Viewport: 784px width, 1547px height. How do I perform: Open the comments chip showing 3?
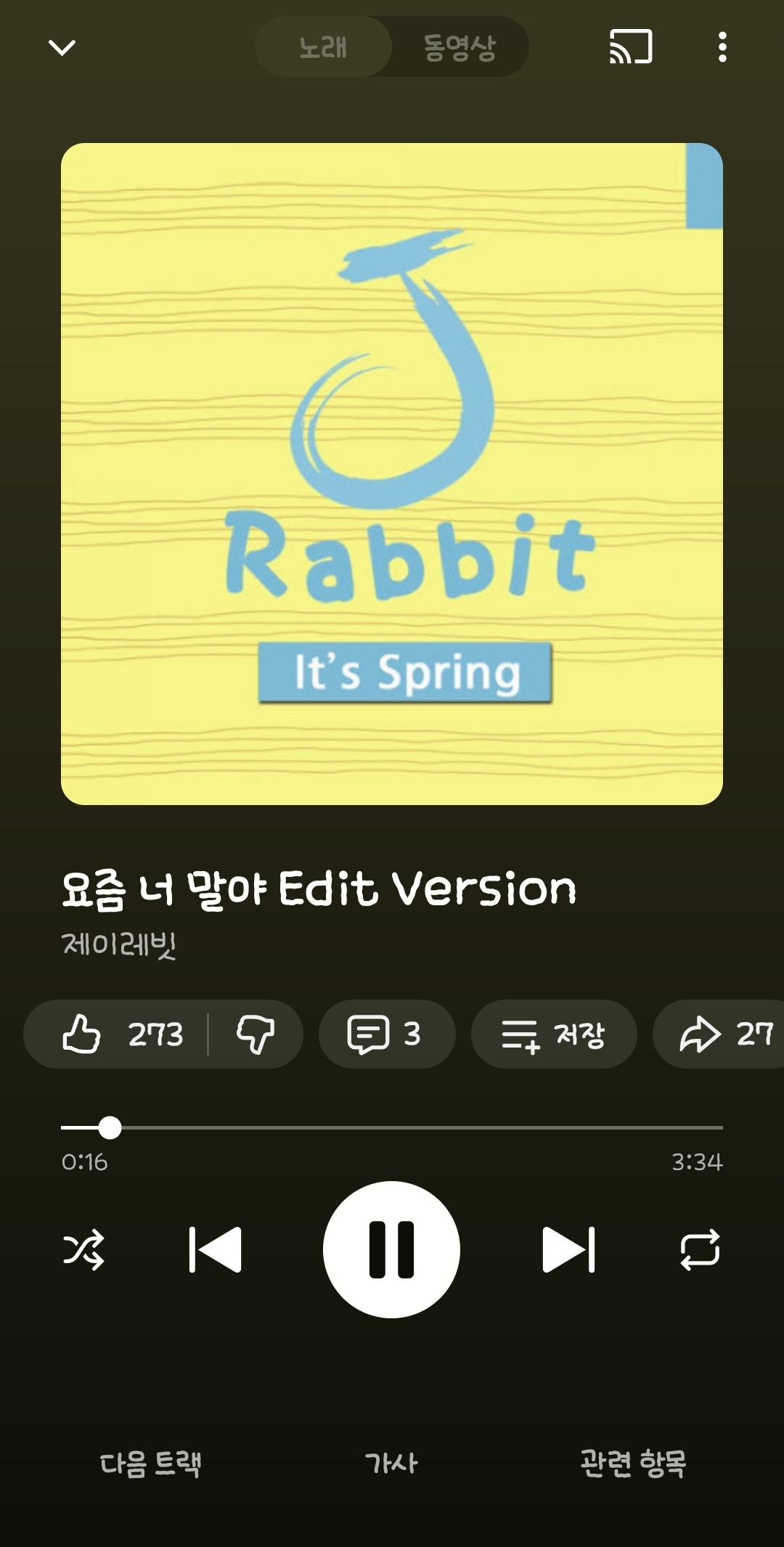tap(387, 1034)
